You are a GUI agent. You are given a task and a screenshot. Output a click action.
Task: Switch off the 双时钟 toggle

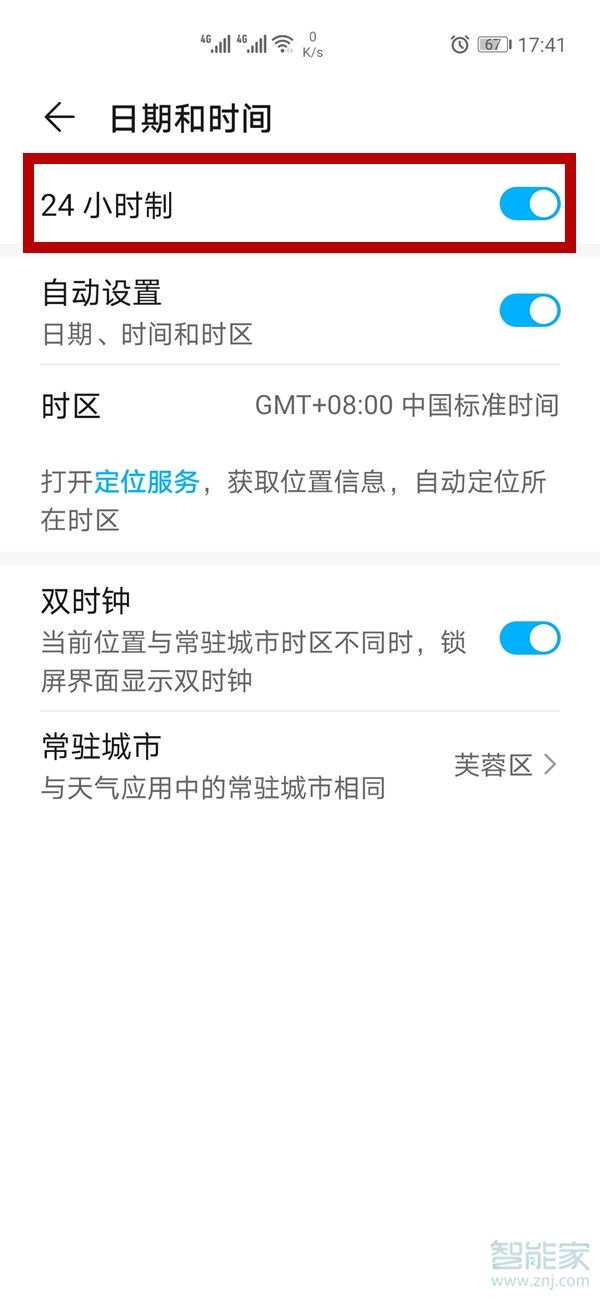click(529, 638)
